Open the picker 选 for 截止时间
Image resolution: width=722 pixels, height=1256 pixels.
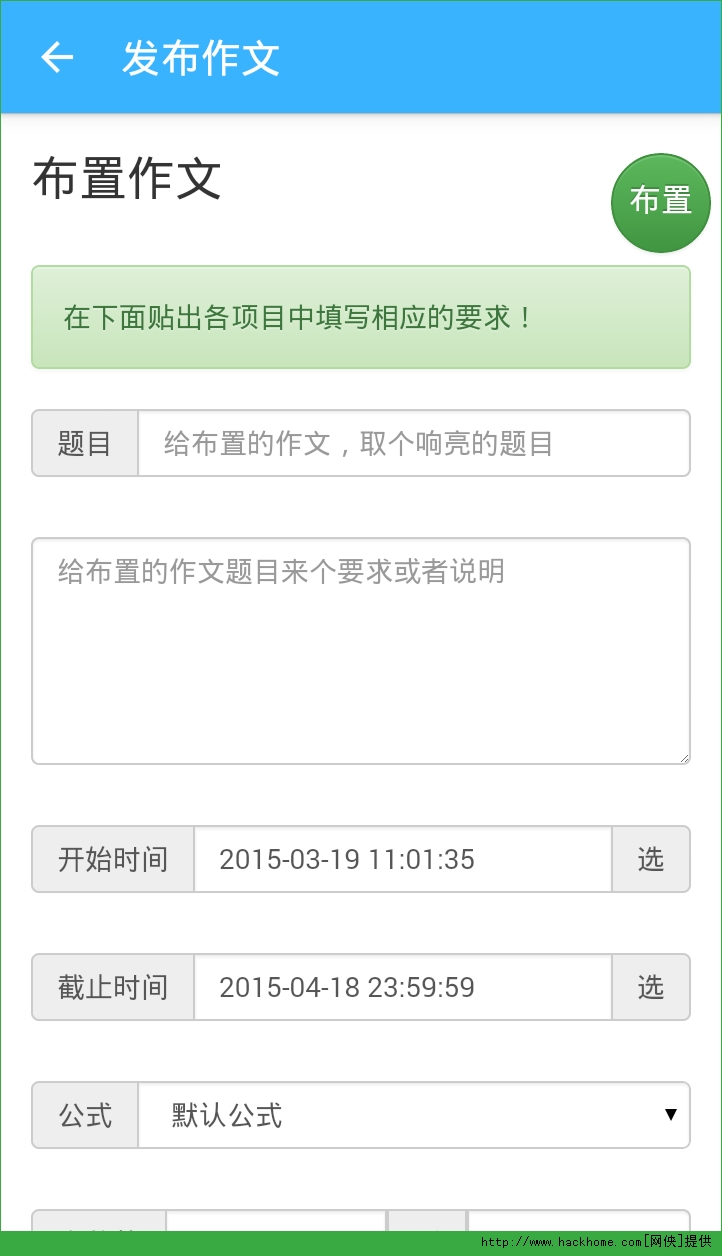point(650,987)
